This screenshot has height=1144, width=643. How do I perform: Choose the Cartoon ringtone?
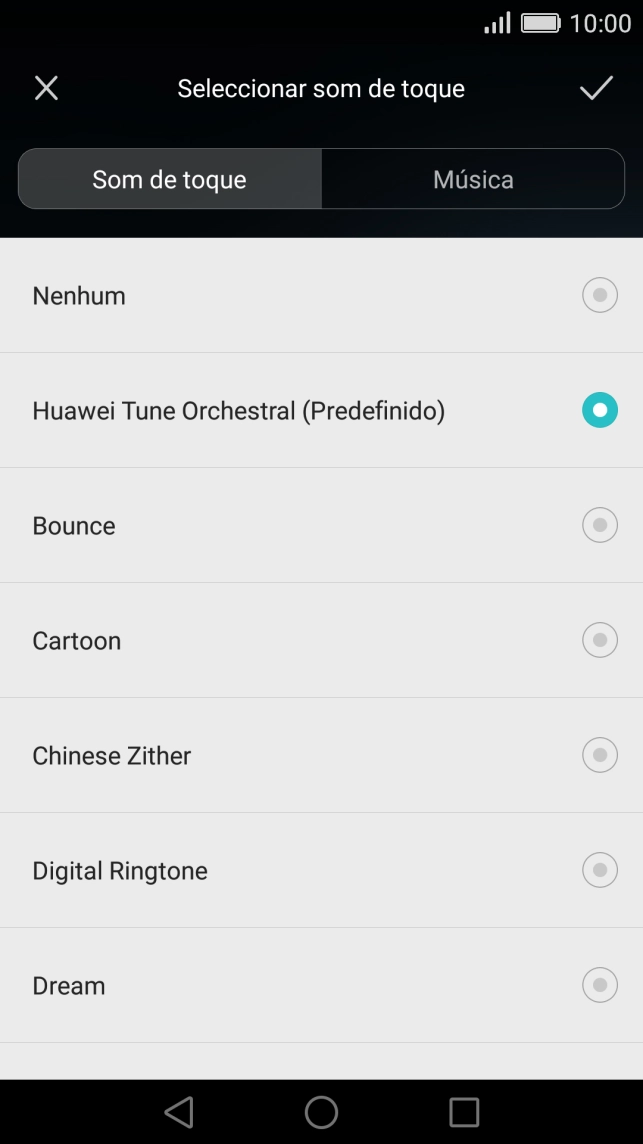tap(321, 640)
